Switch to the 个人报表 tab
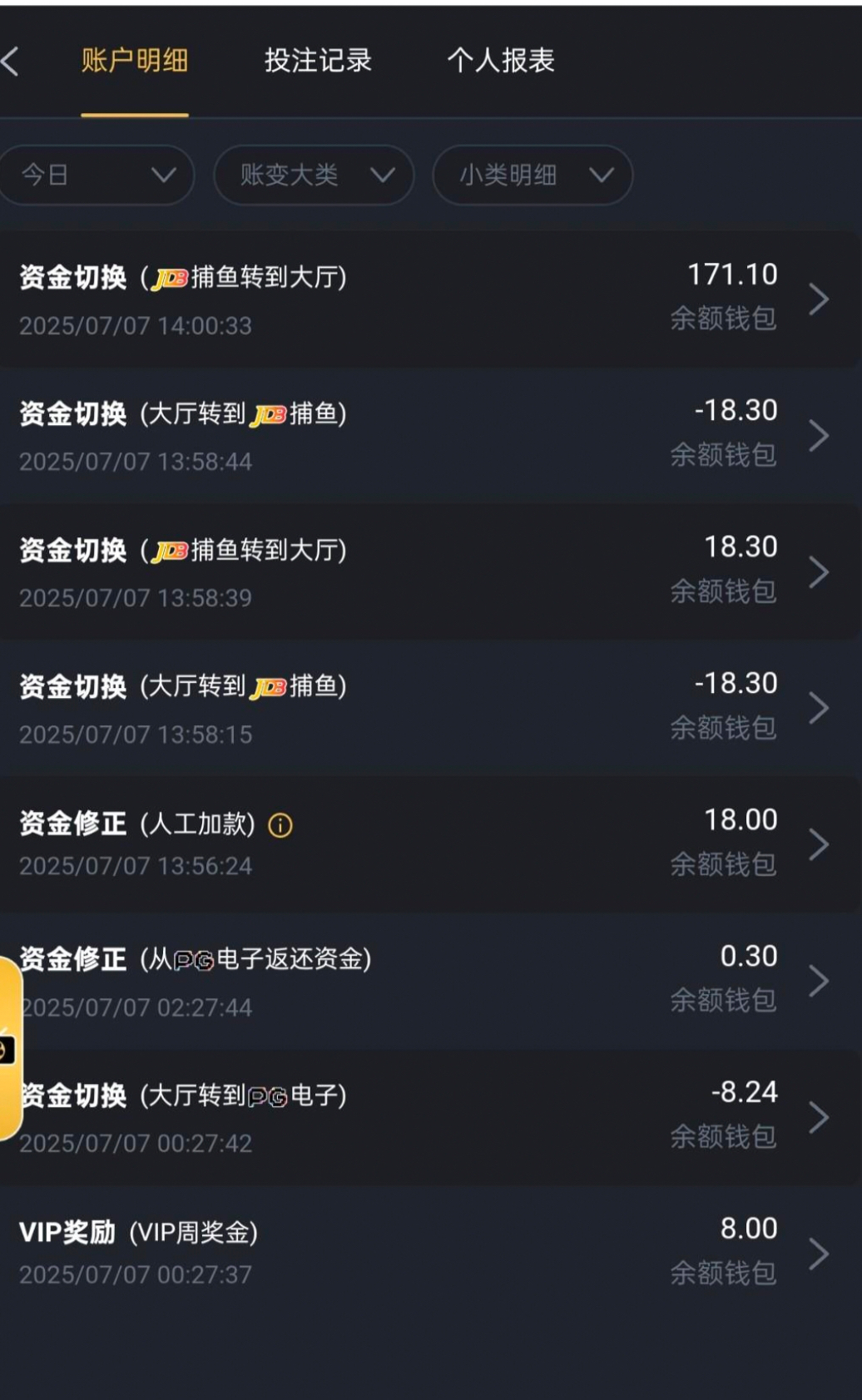This screenshot has width=862, height=1400. pyautogui.click(x=501, y=61)
